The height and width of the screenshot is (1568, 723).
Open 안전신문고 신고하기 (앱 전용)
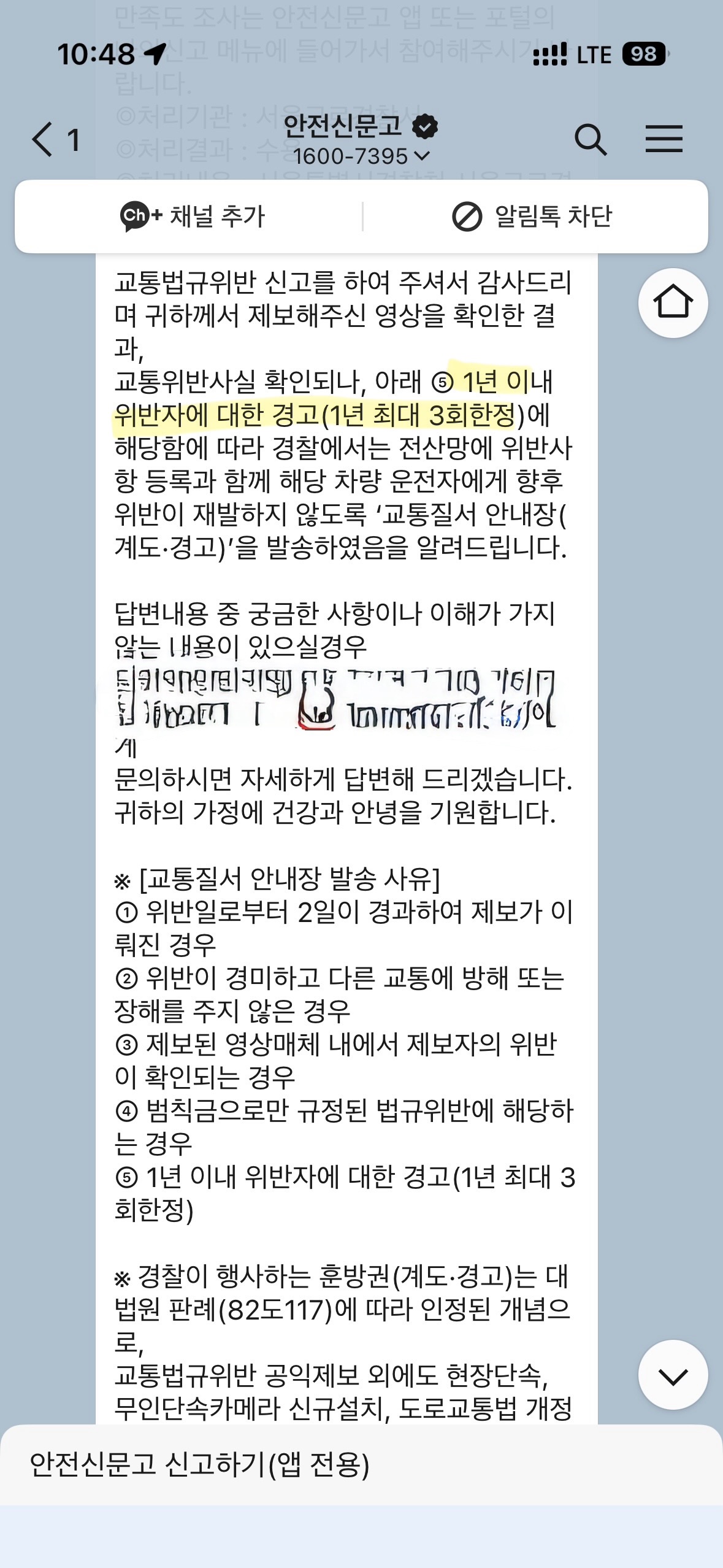[x=361, y=1465]
